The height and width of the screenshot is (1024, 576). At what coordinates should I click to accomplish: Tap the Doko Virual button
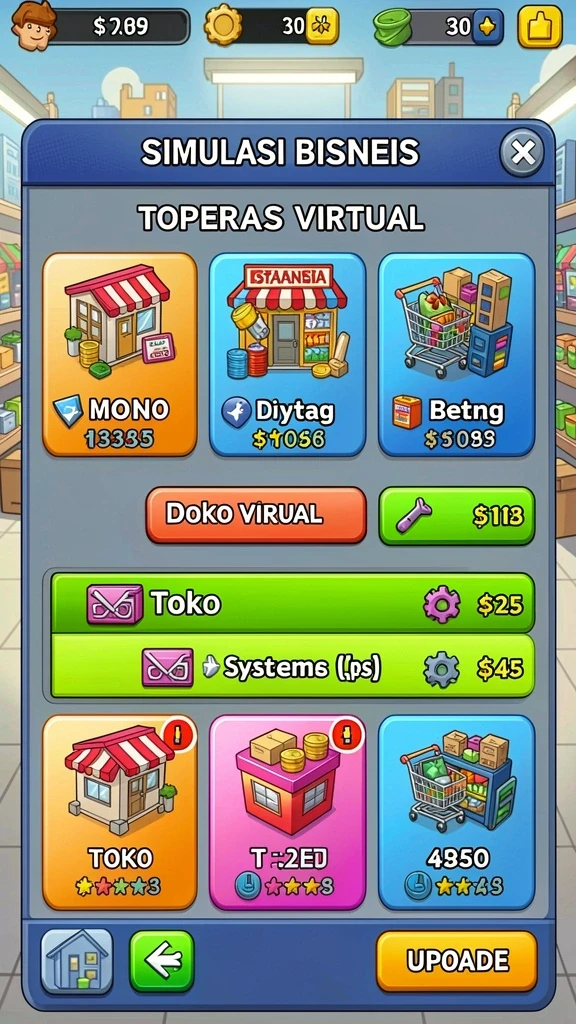coord(256,515)
